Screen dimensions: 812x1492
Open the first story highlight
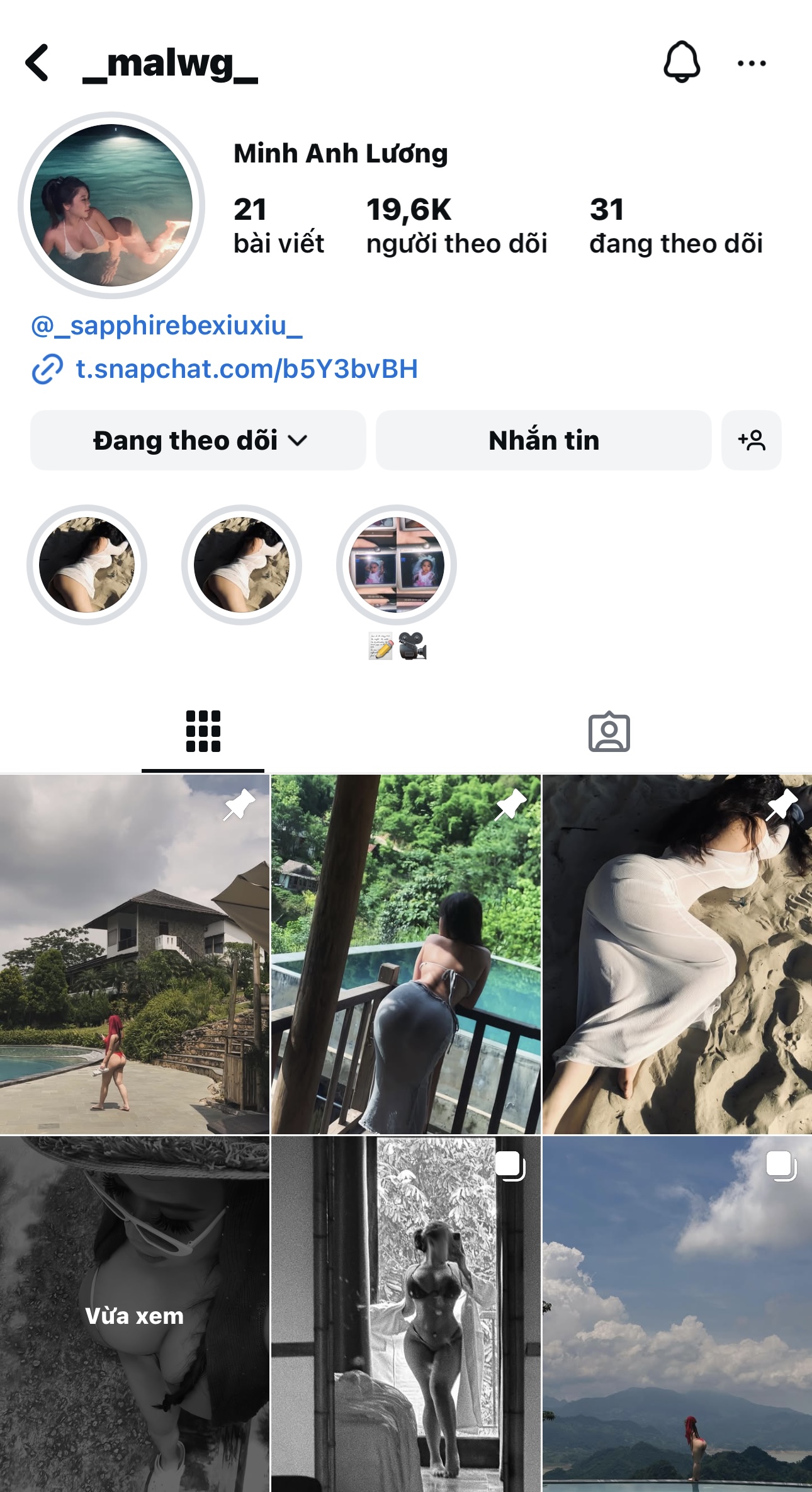(87, 565)
